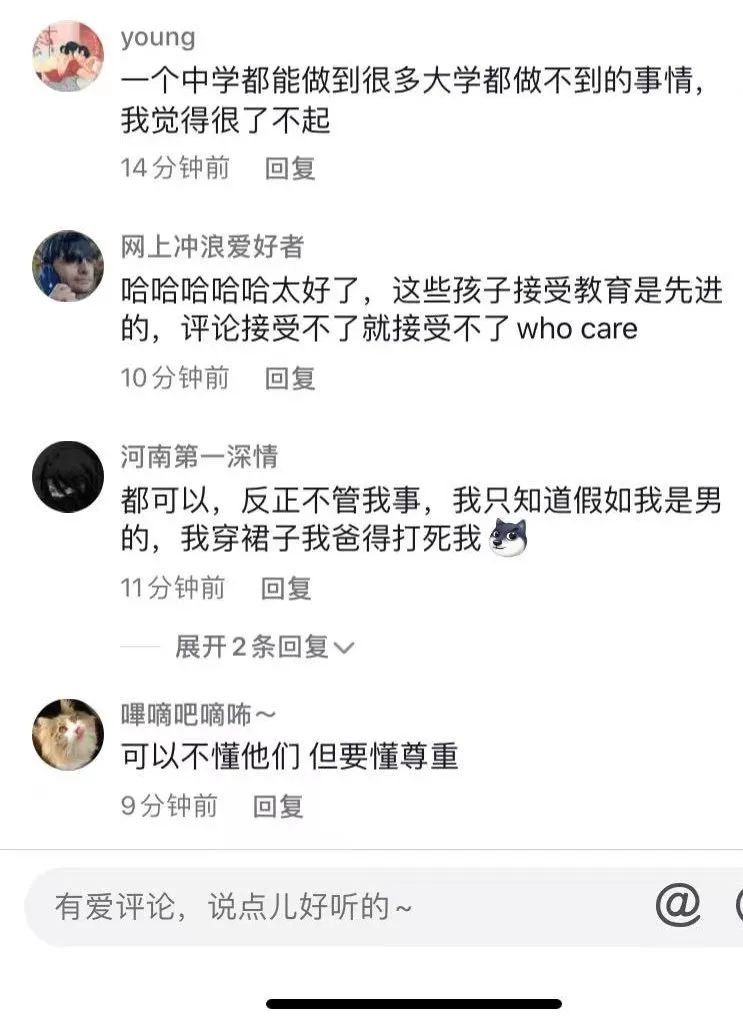Viewport: 743px width, 1025px height.
Task: Expand the 2 hidden replies
Action: pyautogui.click(x=264, y=647)
